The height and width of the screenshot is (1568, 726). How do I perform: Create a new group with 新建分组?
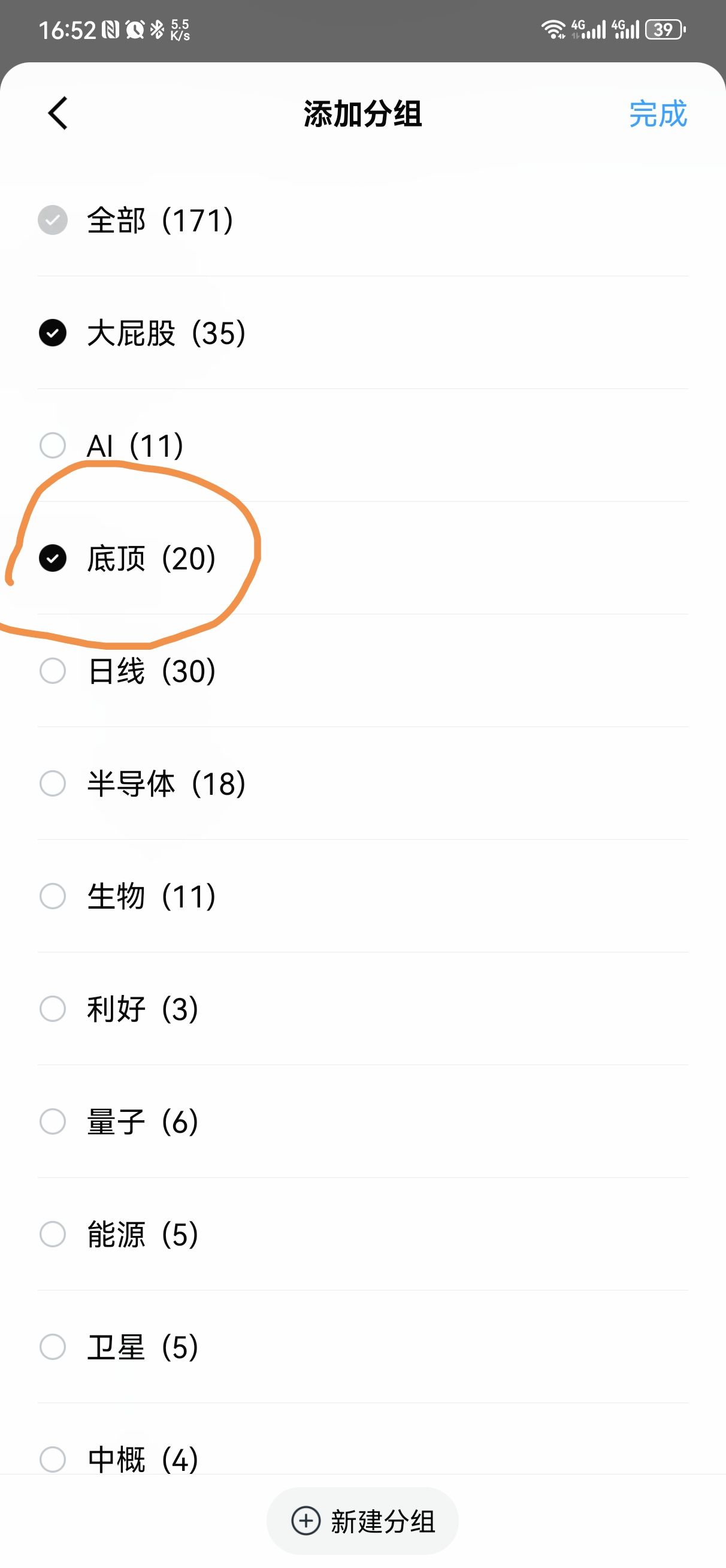coord(362,1521)
